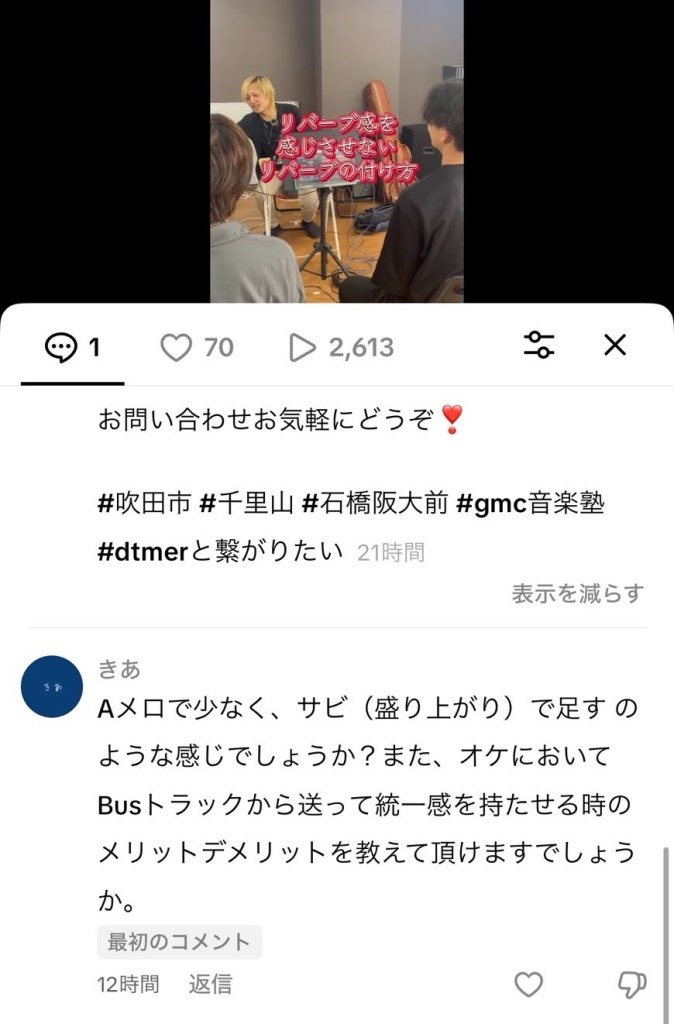This screenshot has width=674, height=1024.
Task: Like きあ's comment
Action: [528, 985]
